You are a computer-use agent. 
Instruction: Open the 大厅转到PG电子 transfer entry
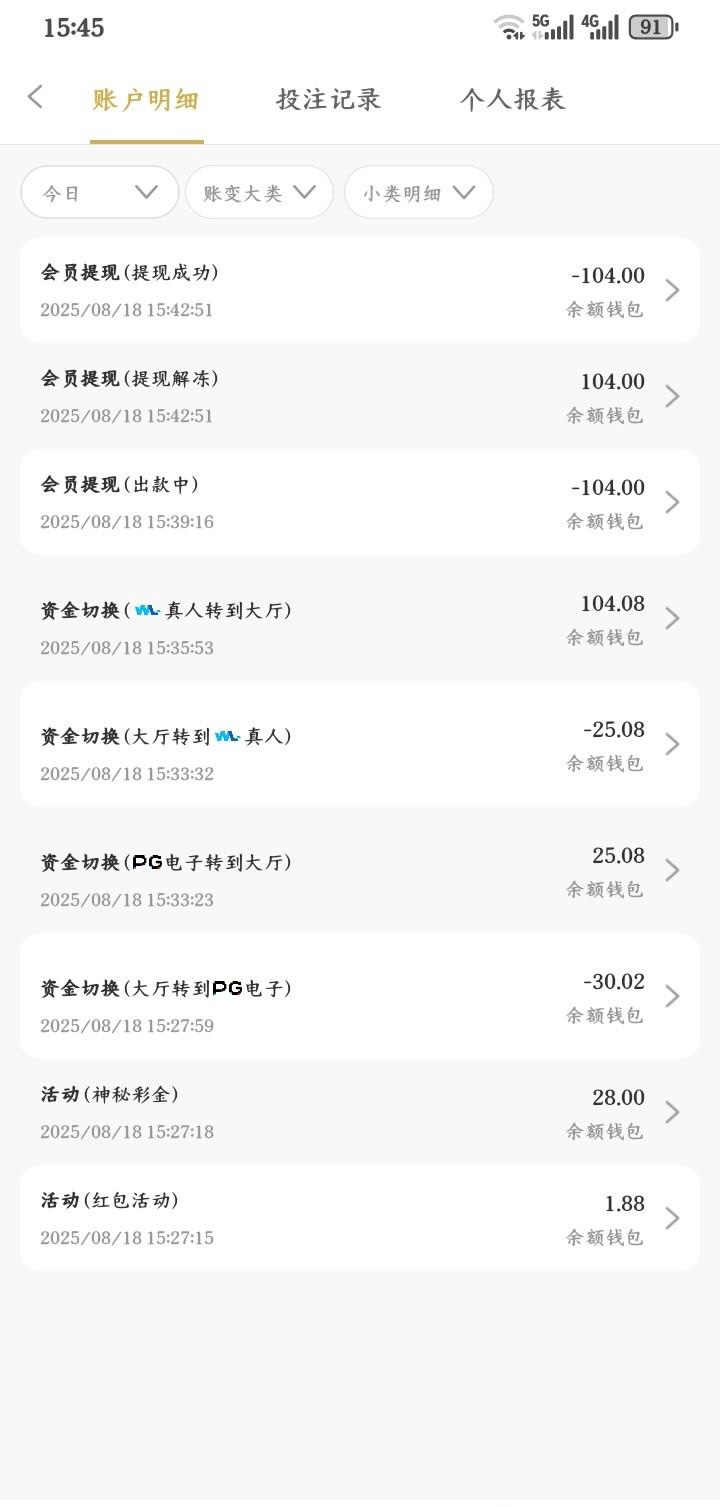360,996
